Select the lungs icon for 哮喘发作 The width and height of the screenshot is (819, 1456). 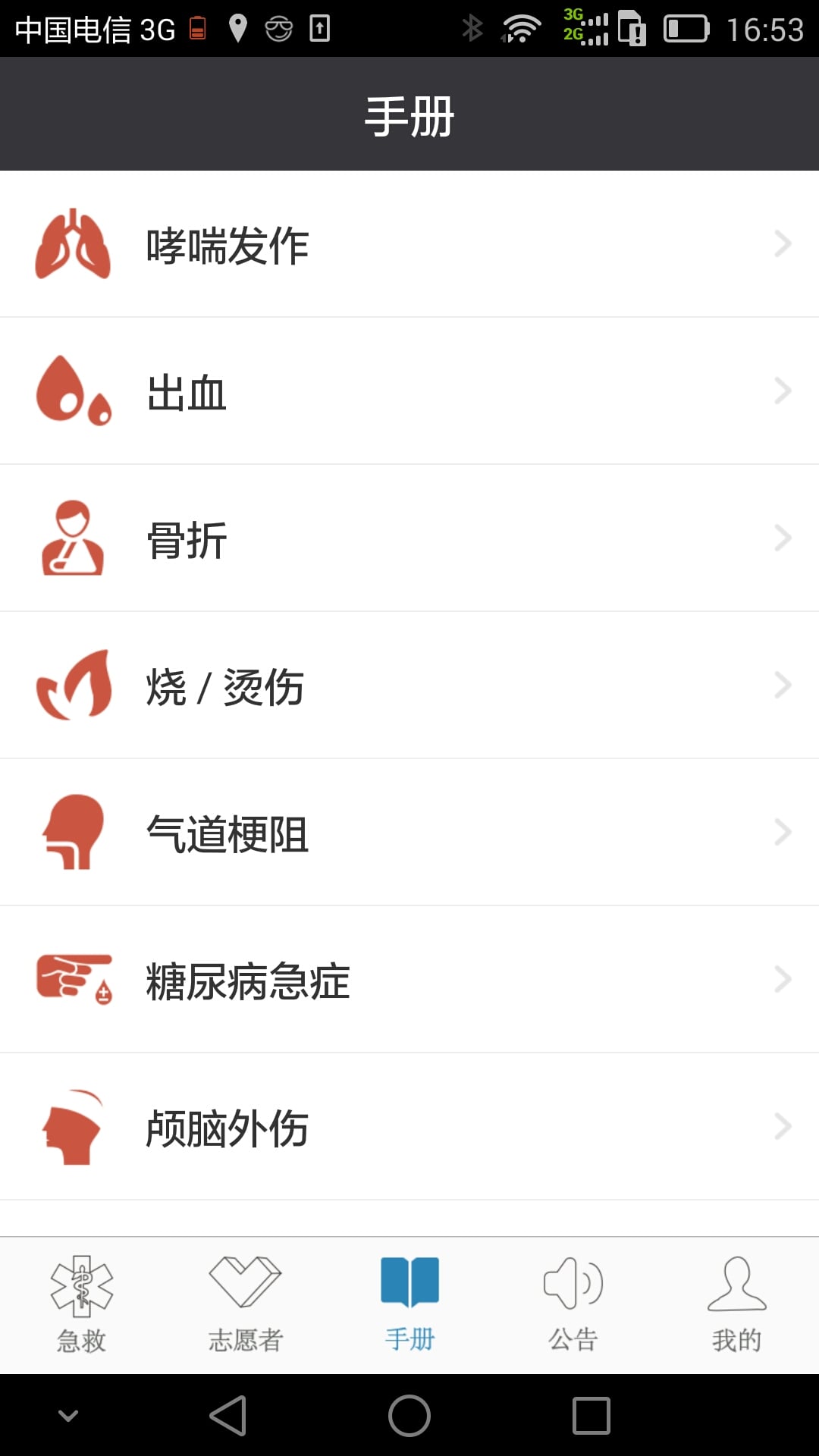click(73, 244)
